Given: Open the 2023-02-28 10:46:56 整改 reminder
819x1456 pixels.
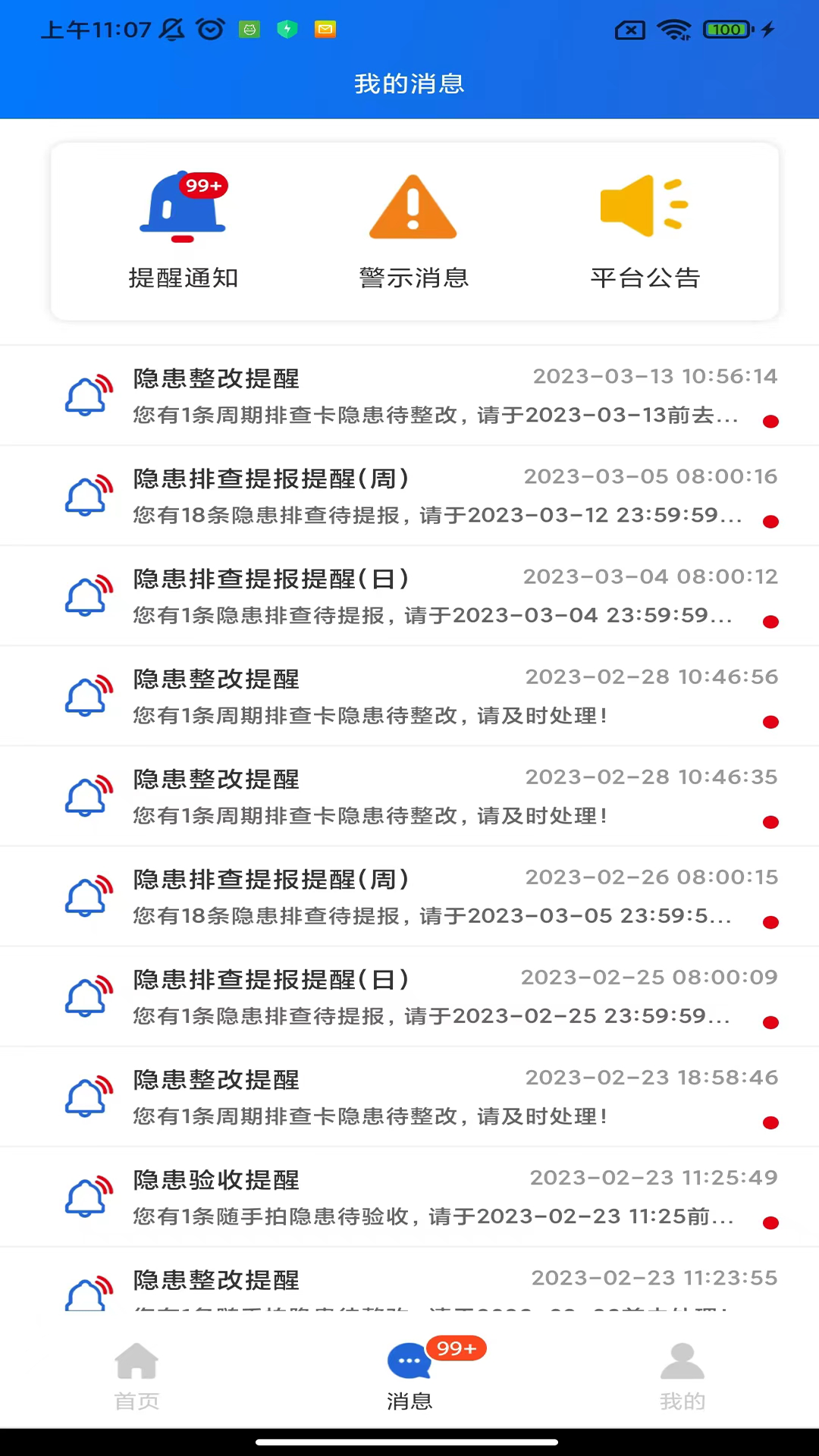Looking at the screenshot, I should (409, 695).
